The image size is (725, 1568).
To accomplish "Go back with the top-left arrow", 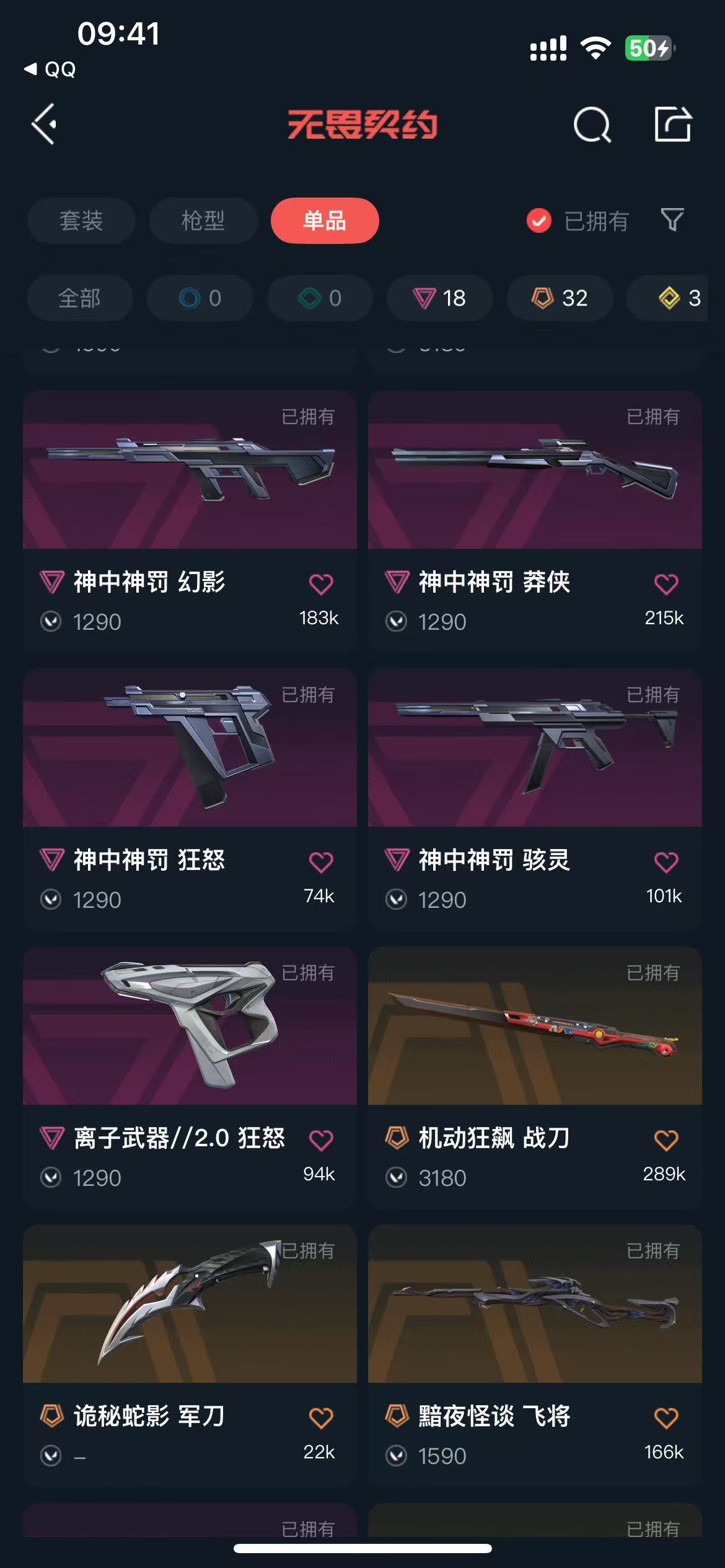I will coord(45,124).
